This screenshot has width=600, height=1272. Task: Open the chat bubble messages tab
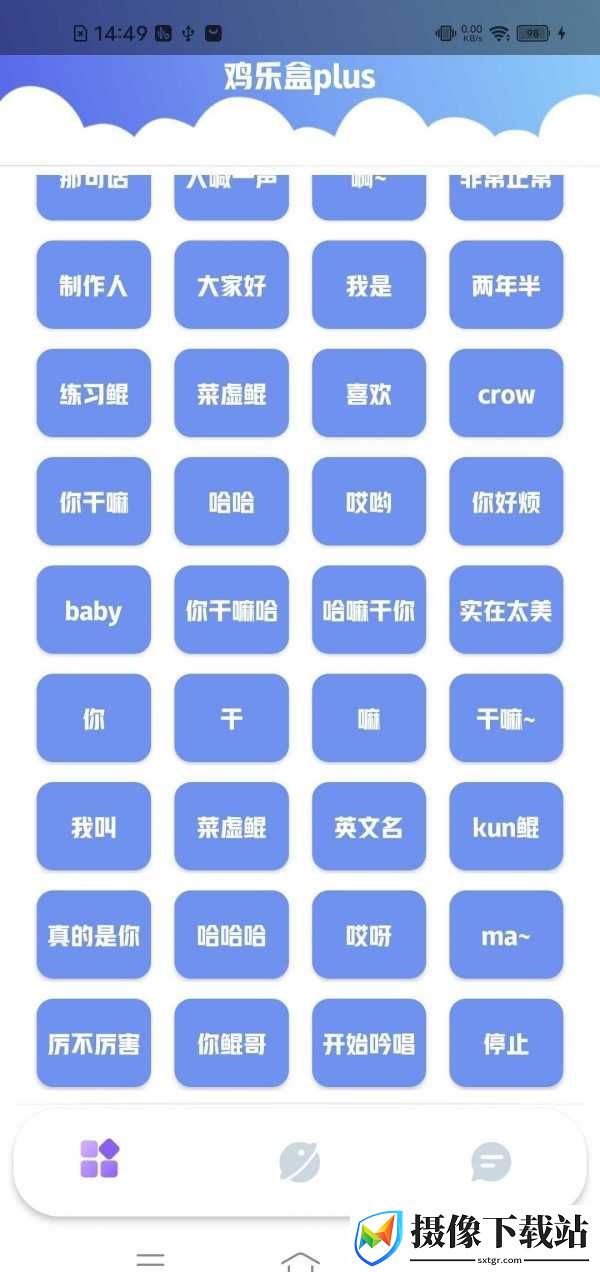(x=491, y=1162)
